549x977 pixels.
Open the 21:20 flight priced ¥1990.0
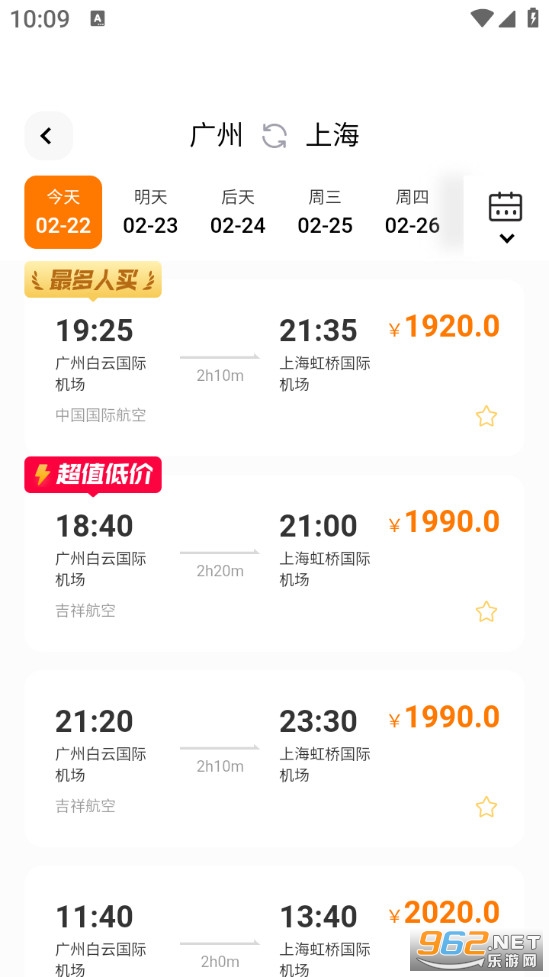point(274,758)
